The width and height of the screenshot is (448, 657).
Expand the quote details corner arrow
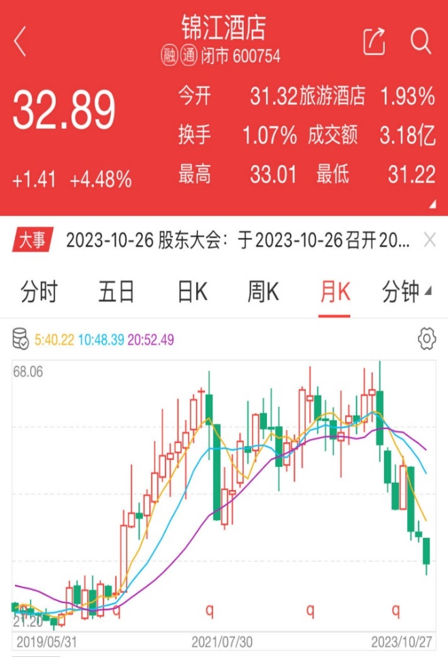click(x=433, y=204)
